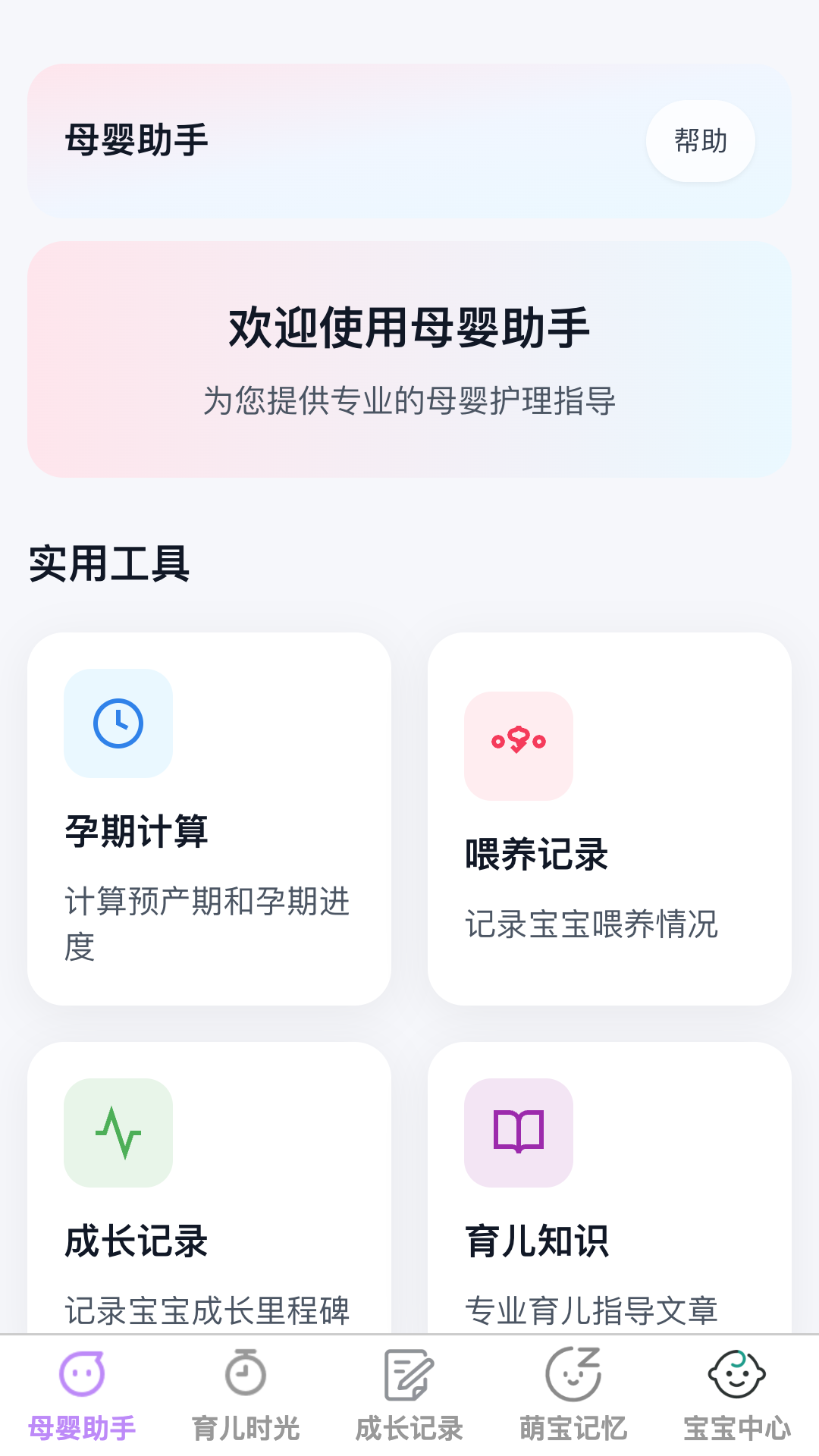The width and height of the screenshot is (819, 1456).
Task: Click the green pulse icon on 成长记录 card
Action: [118, 1131]
